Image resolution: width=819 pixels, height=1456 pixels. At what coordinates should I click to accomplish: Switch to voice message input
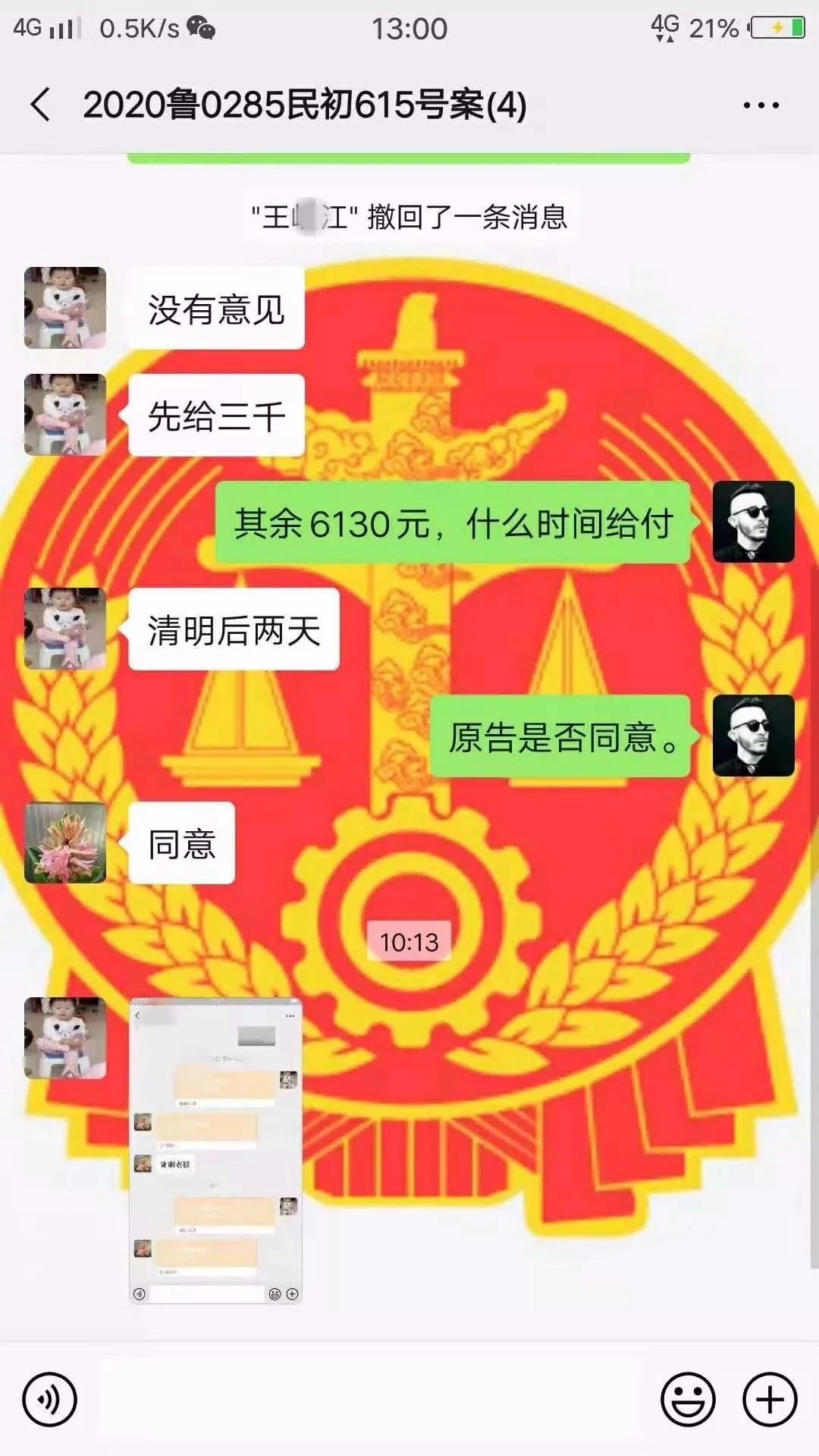(x=49, y=1399)
